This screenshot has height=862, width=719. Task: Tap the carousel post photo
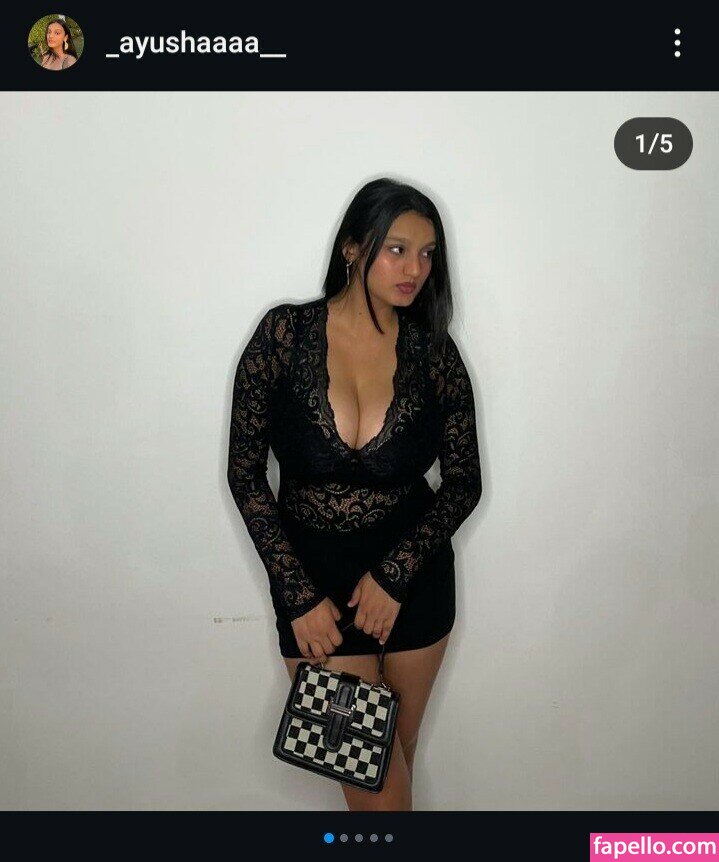coord(359,450)
